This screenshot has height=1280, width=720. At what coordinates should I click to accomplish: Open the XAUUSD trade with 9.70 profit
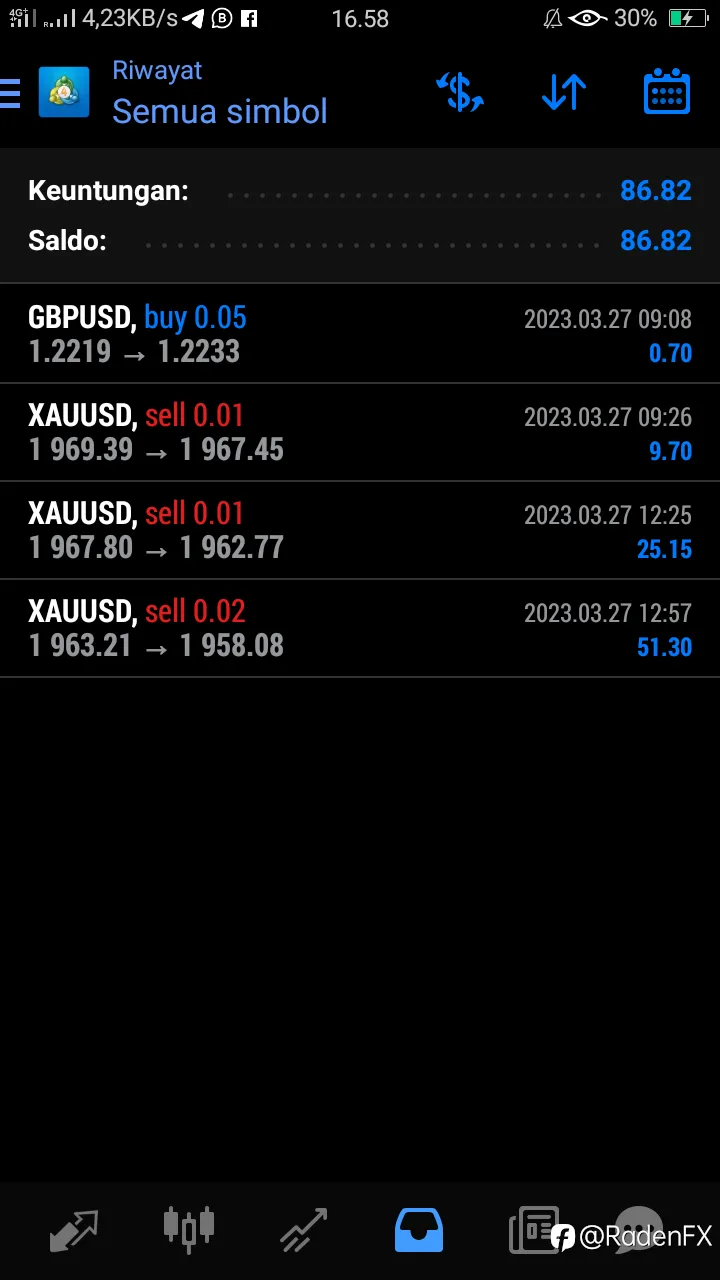pos(360,432)
